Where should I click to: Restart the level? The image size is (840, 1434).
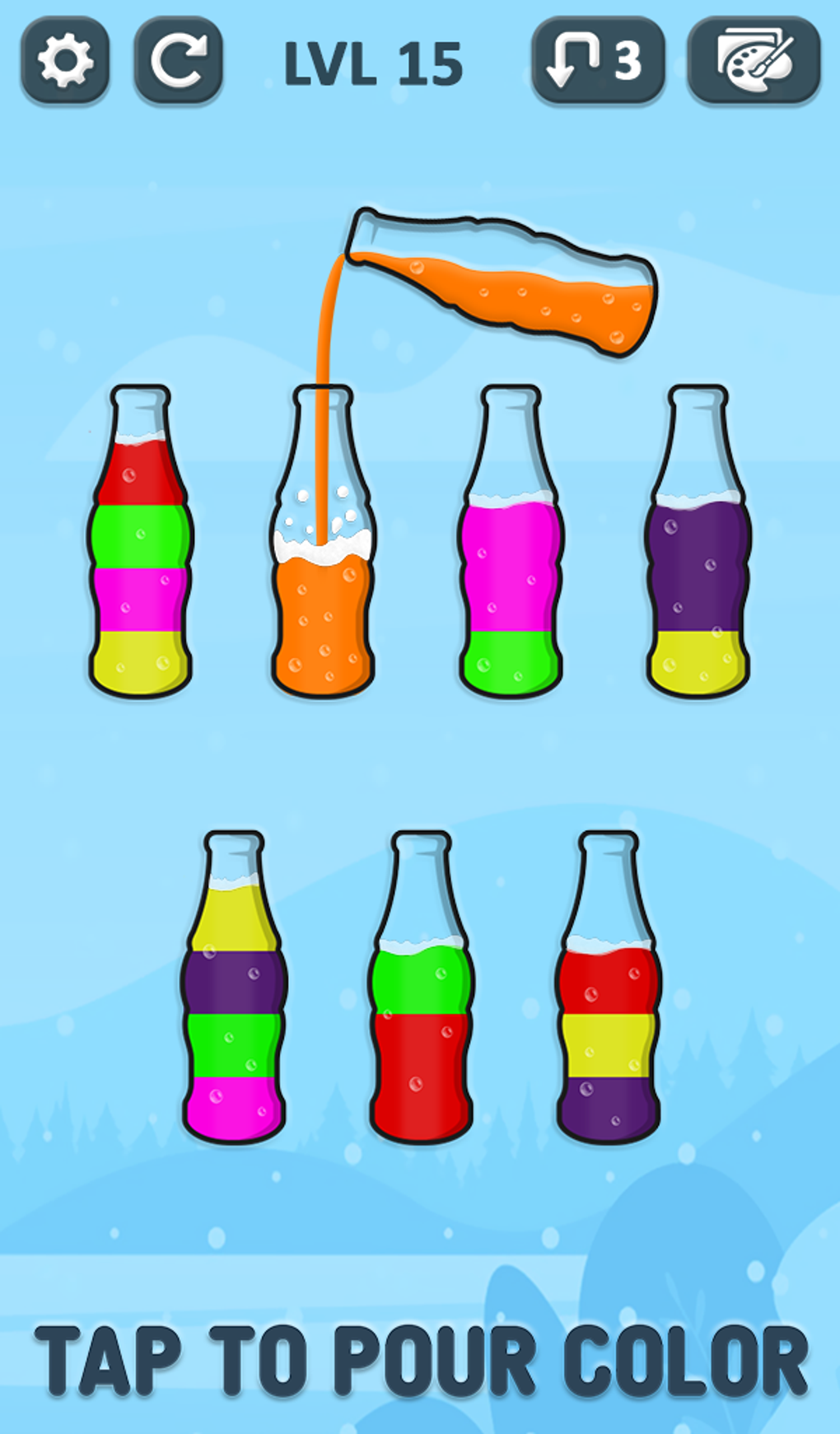click(x=179, y=61)
